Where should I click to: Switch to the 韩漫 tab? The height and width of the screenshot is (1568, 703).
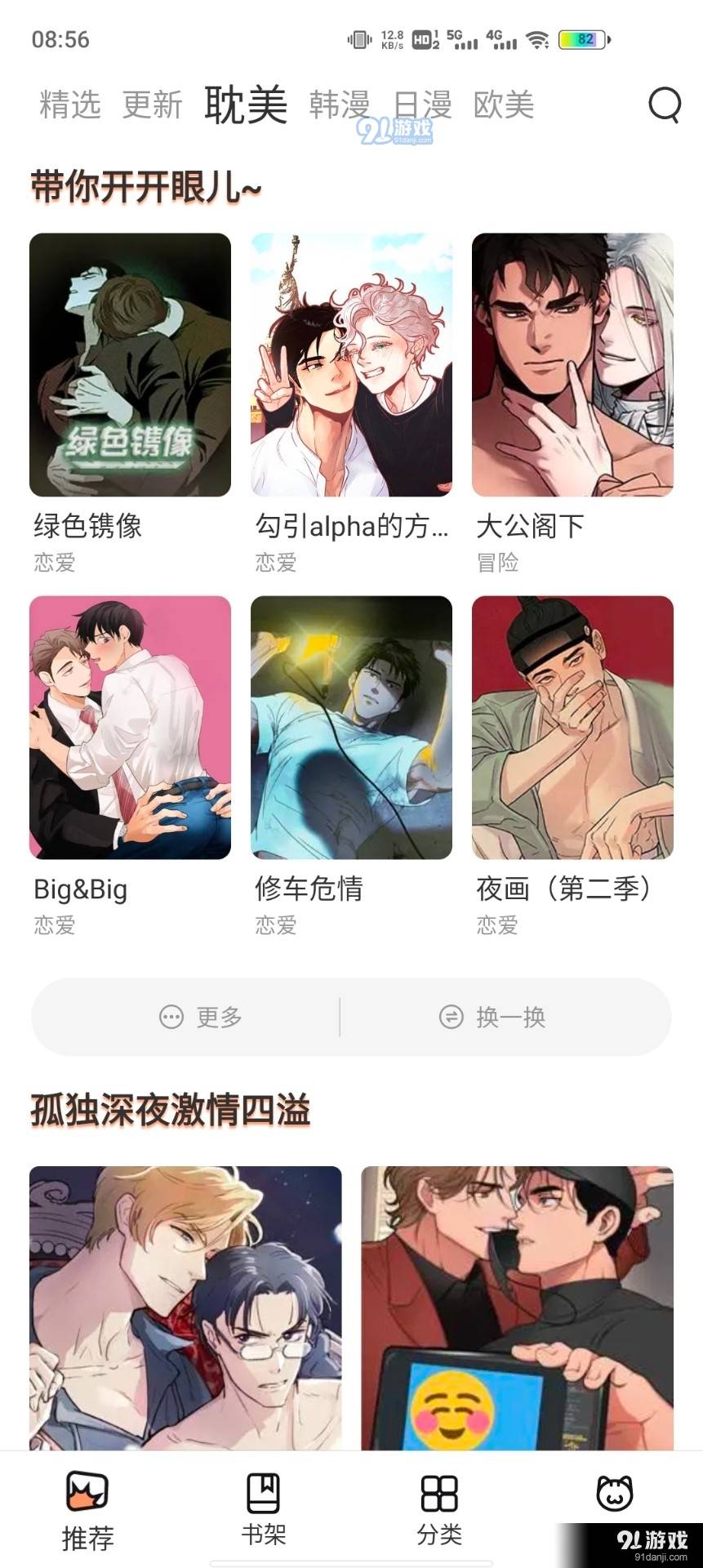point(337,105)
